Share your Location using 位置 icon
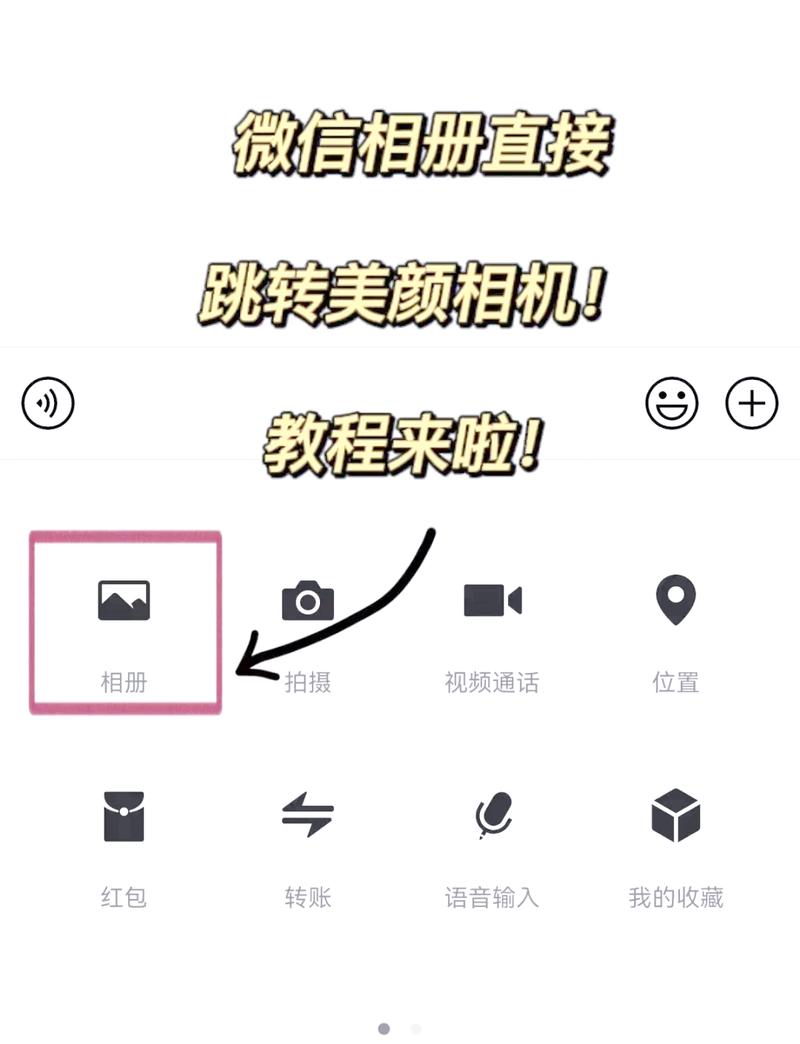The width and height of the screenshot is (800, 1044). click(675, 600)
